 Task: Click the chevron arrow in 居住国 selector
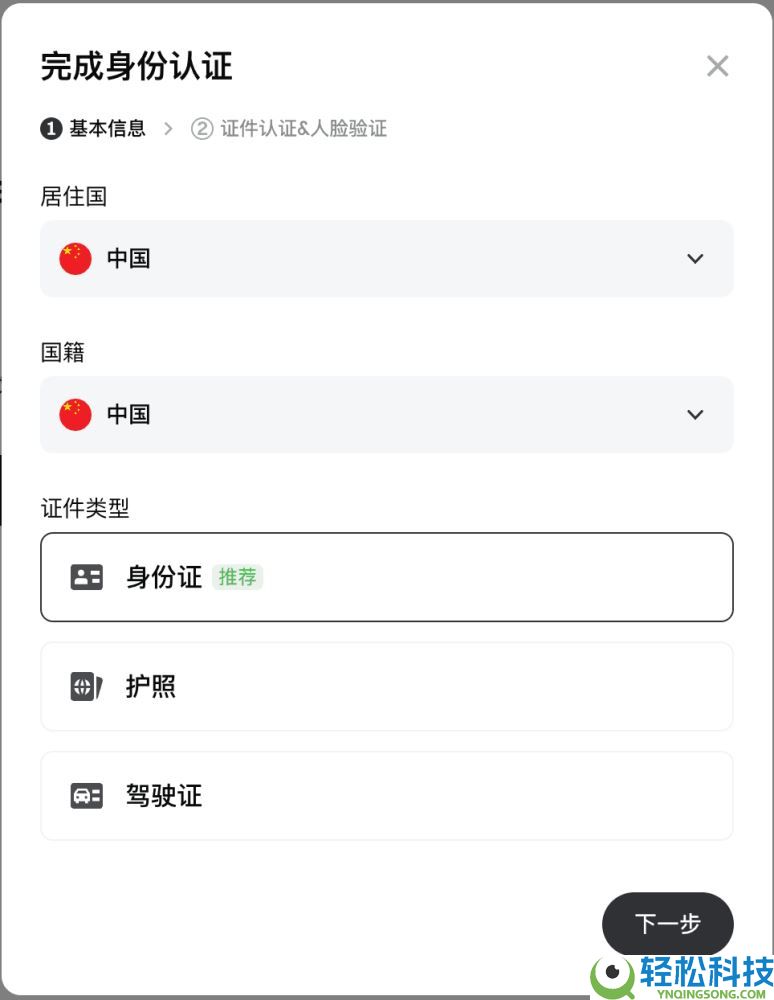pyautogui.click(x=695, y=258)
